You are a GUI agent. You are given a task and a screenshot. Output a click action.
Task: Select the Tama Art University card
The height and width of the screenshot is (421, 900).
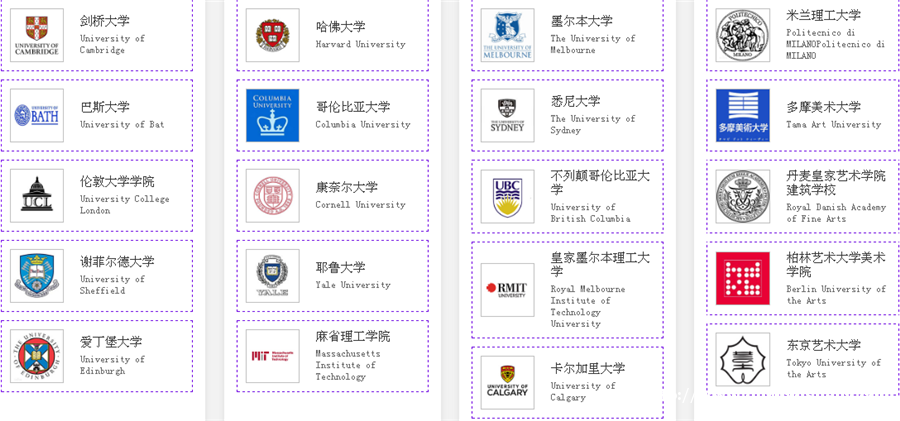[x=802, y=115]
